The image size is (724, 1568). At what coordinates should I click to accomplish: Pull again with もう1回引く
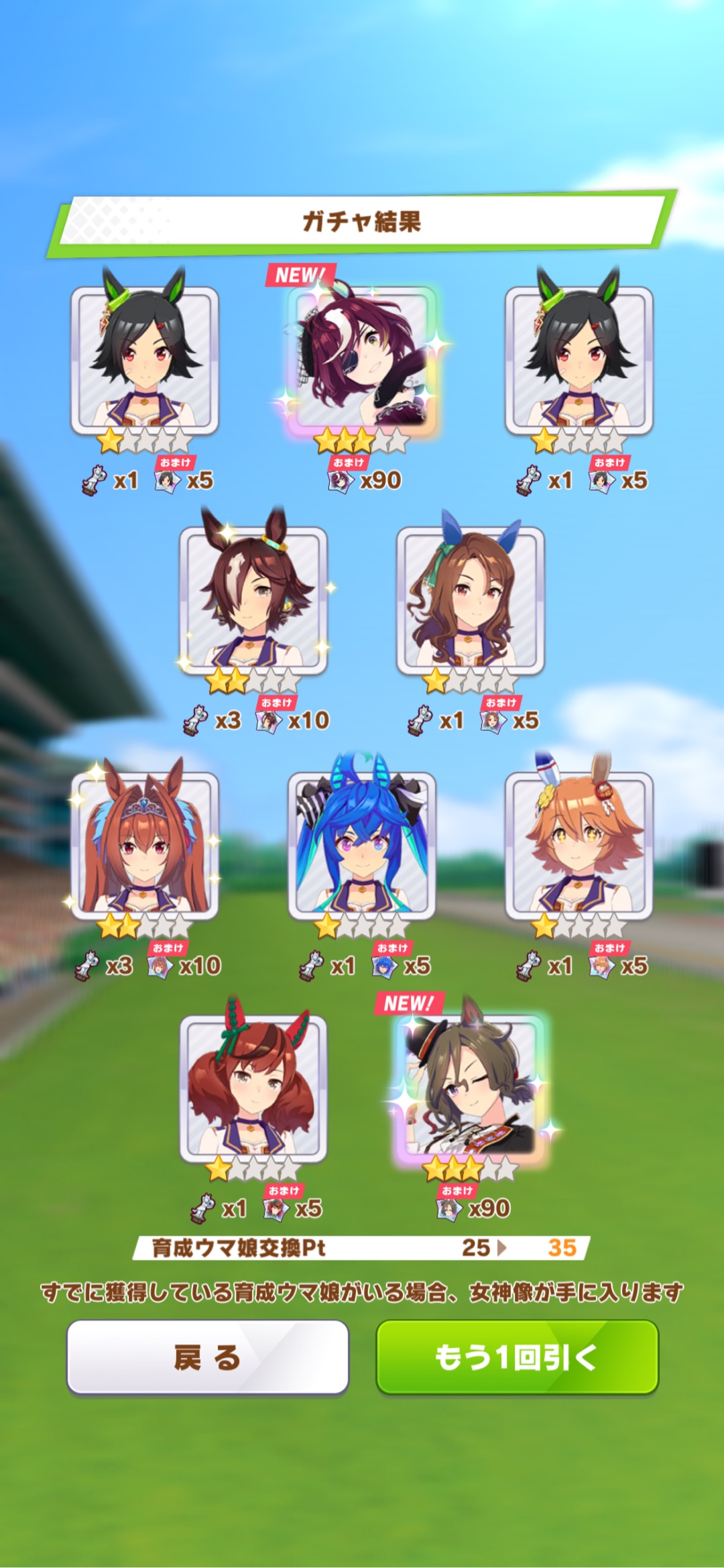(x=517, y=1357)
